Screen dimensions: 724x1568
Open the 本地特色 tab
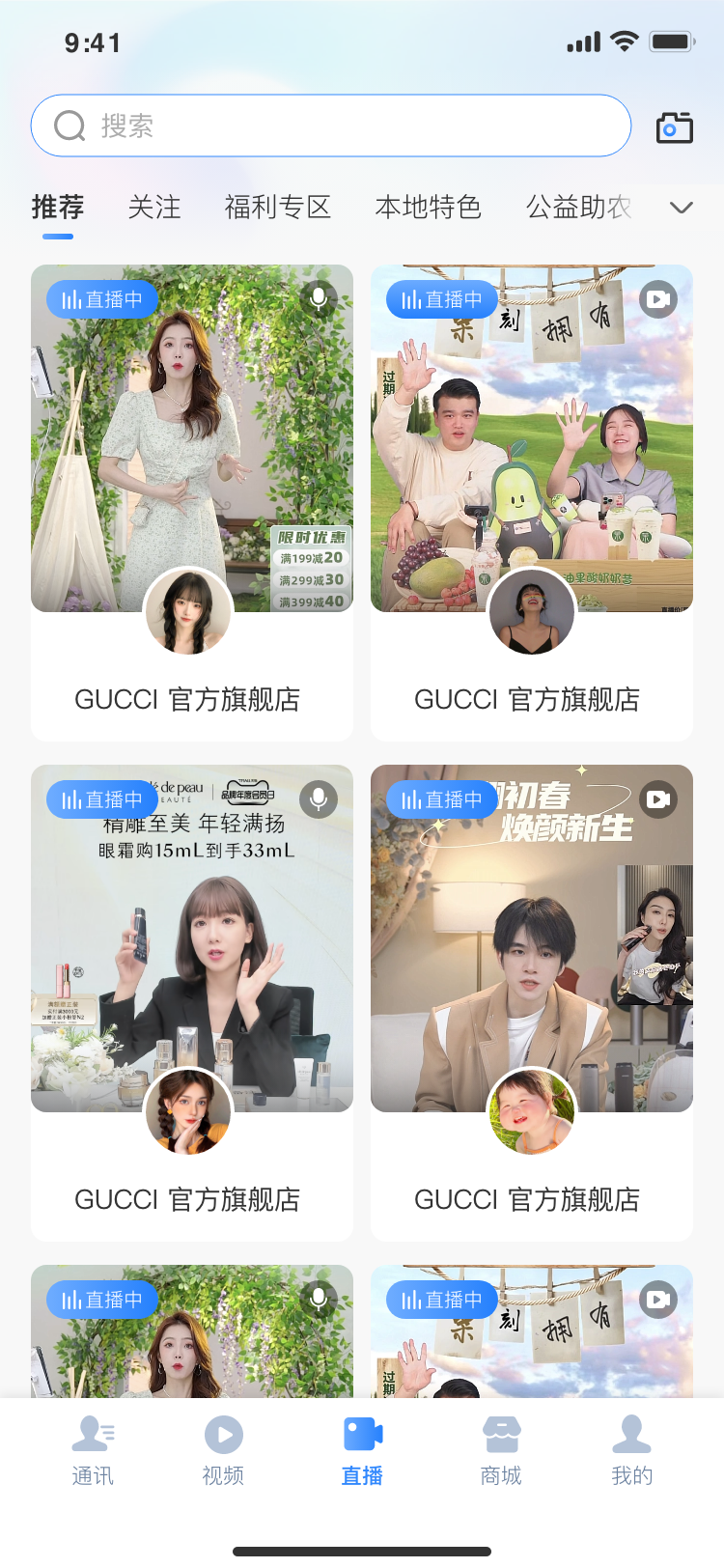point(428,207)
